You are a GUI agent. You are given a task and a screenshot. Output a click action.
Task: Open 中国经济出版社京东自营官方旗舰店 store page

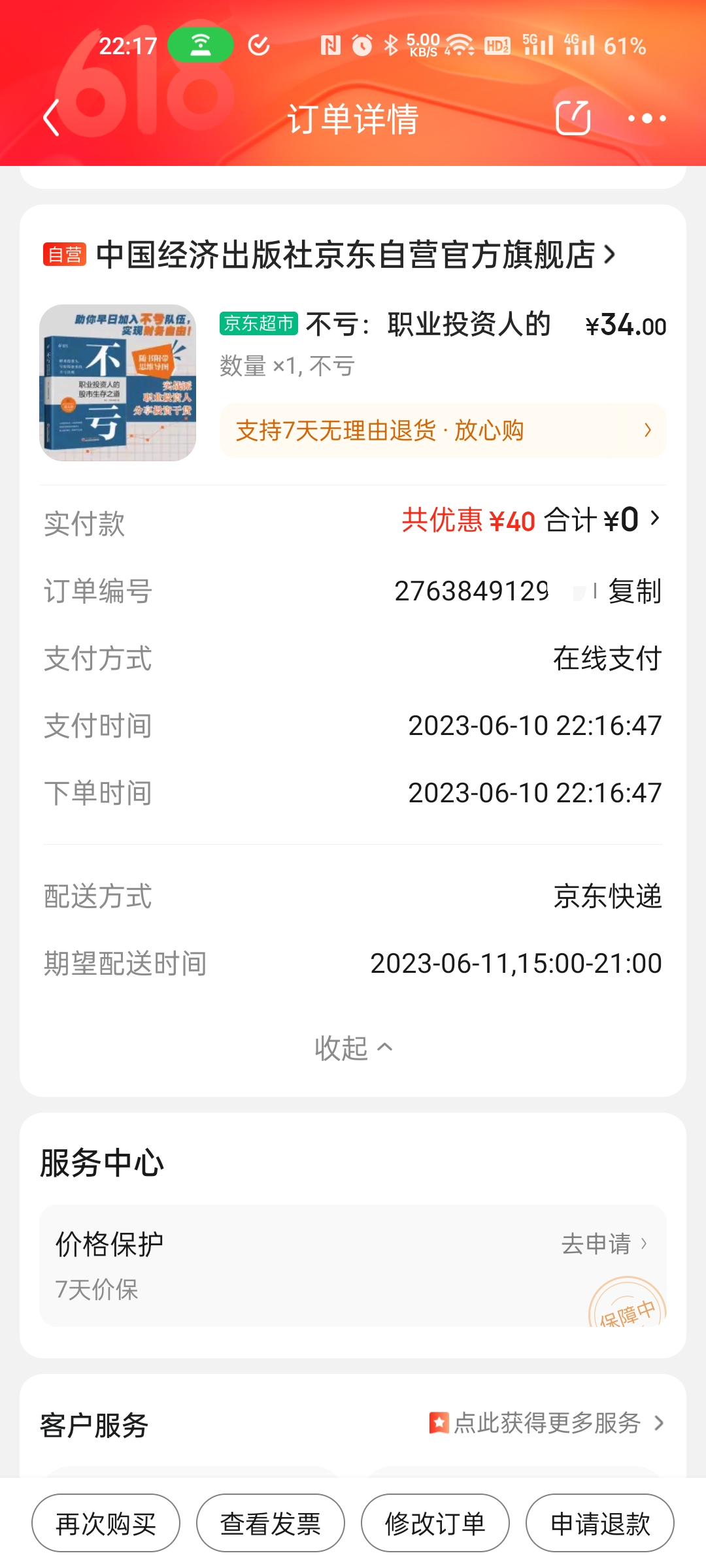[x=353, y=255]
